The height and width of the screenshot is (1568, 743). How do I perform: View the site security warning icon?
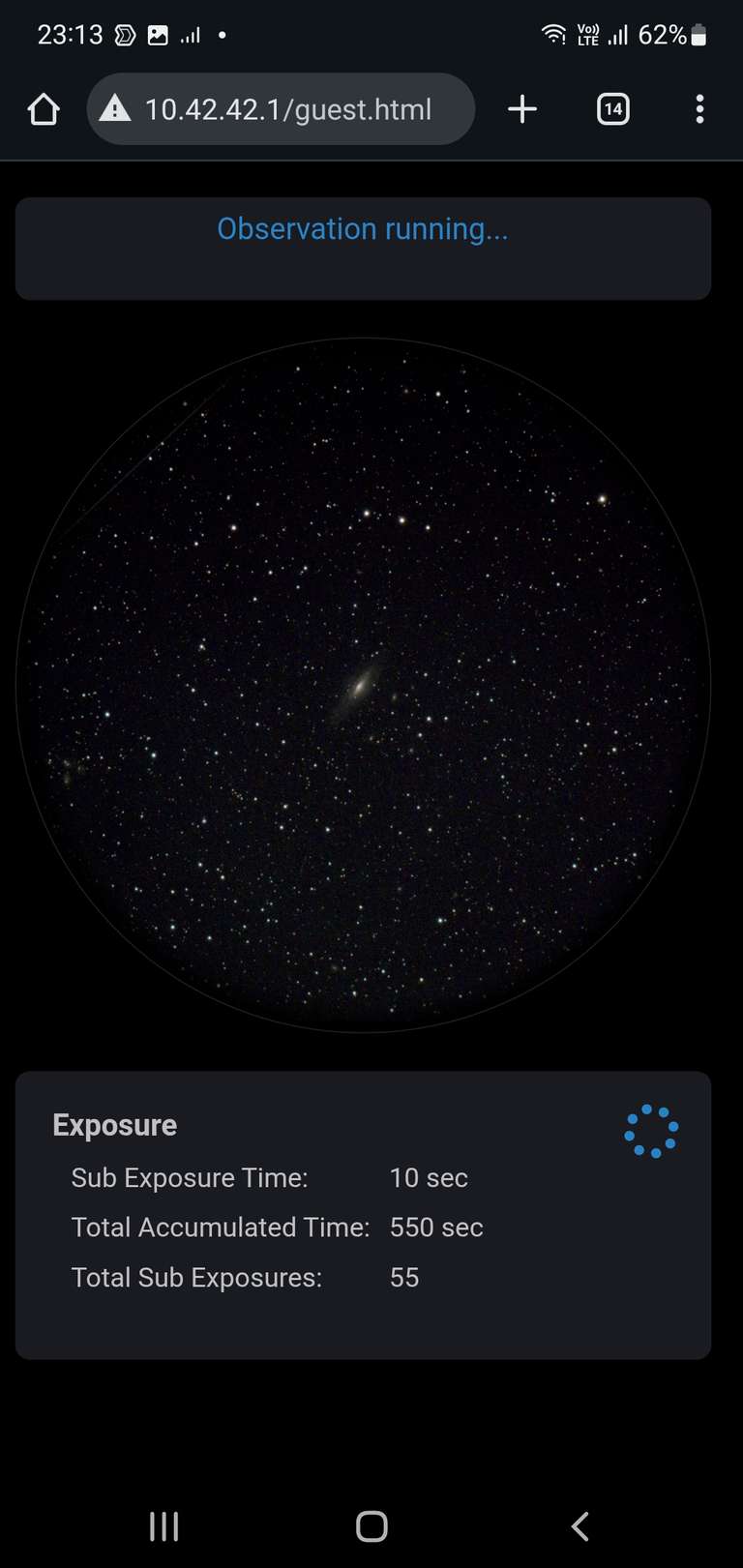115,109
